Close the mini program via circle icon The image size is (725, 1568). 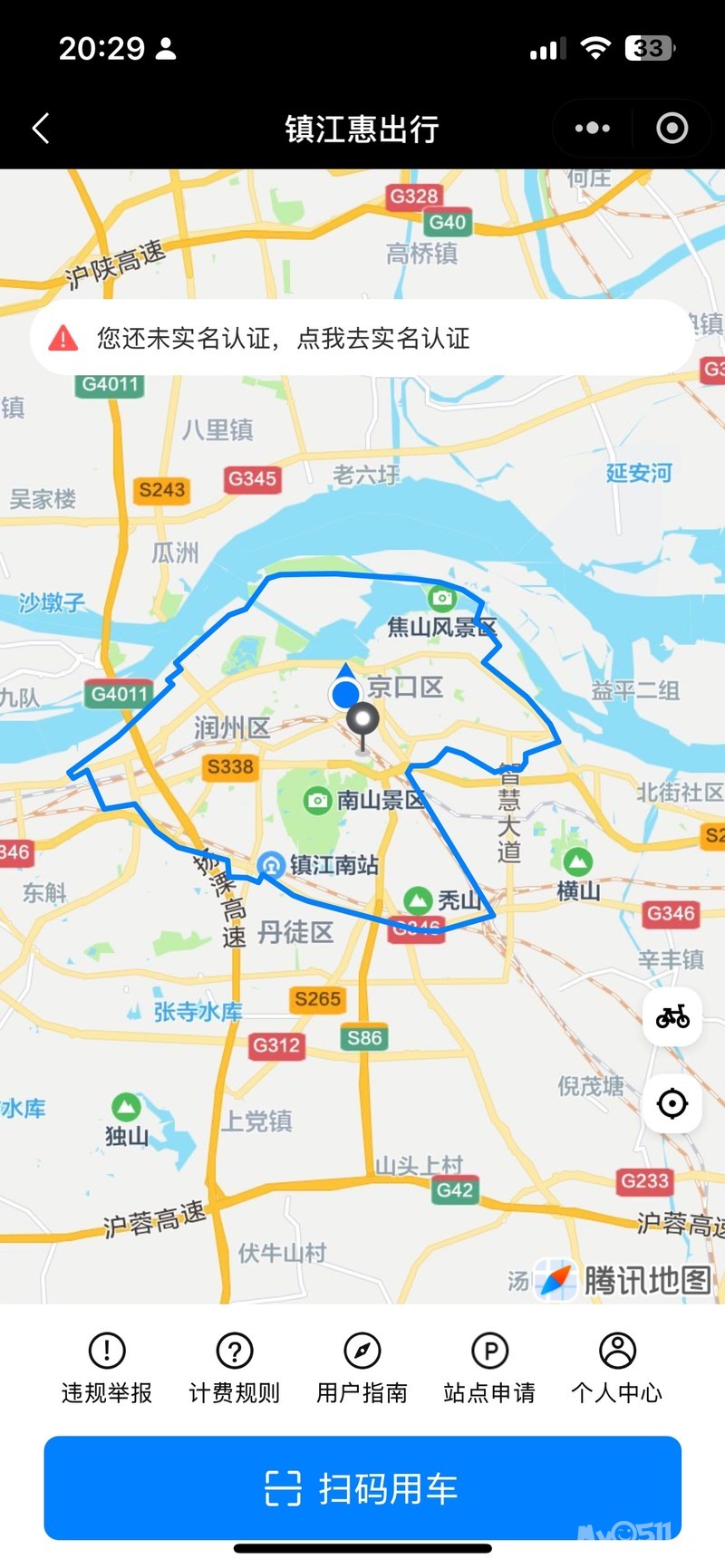(672, 129)
